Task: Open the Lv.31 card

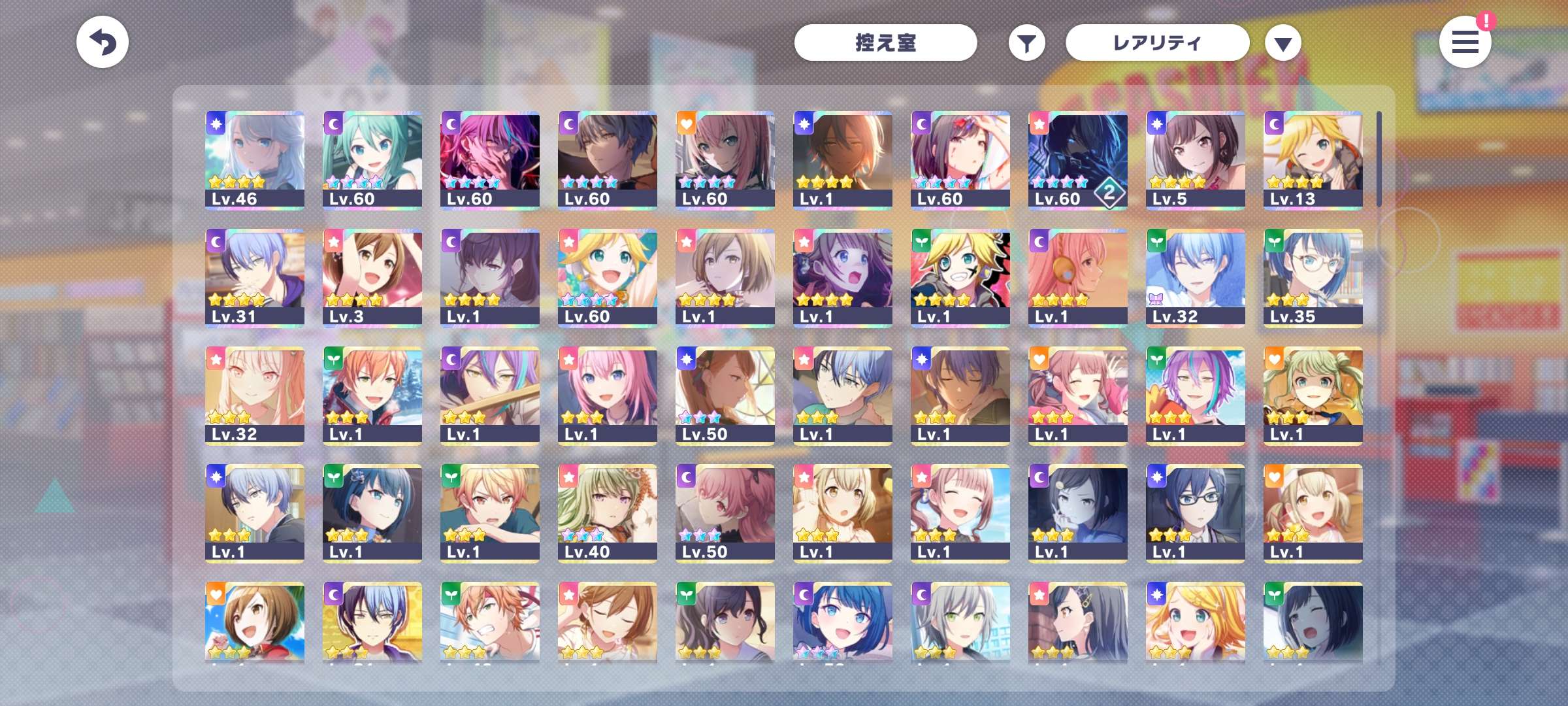Action: (255, 278)
